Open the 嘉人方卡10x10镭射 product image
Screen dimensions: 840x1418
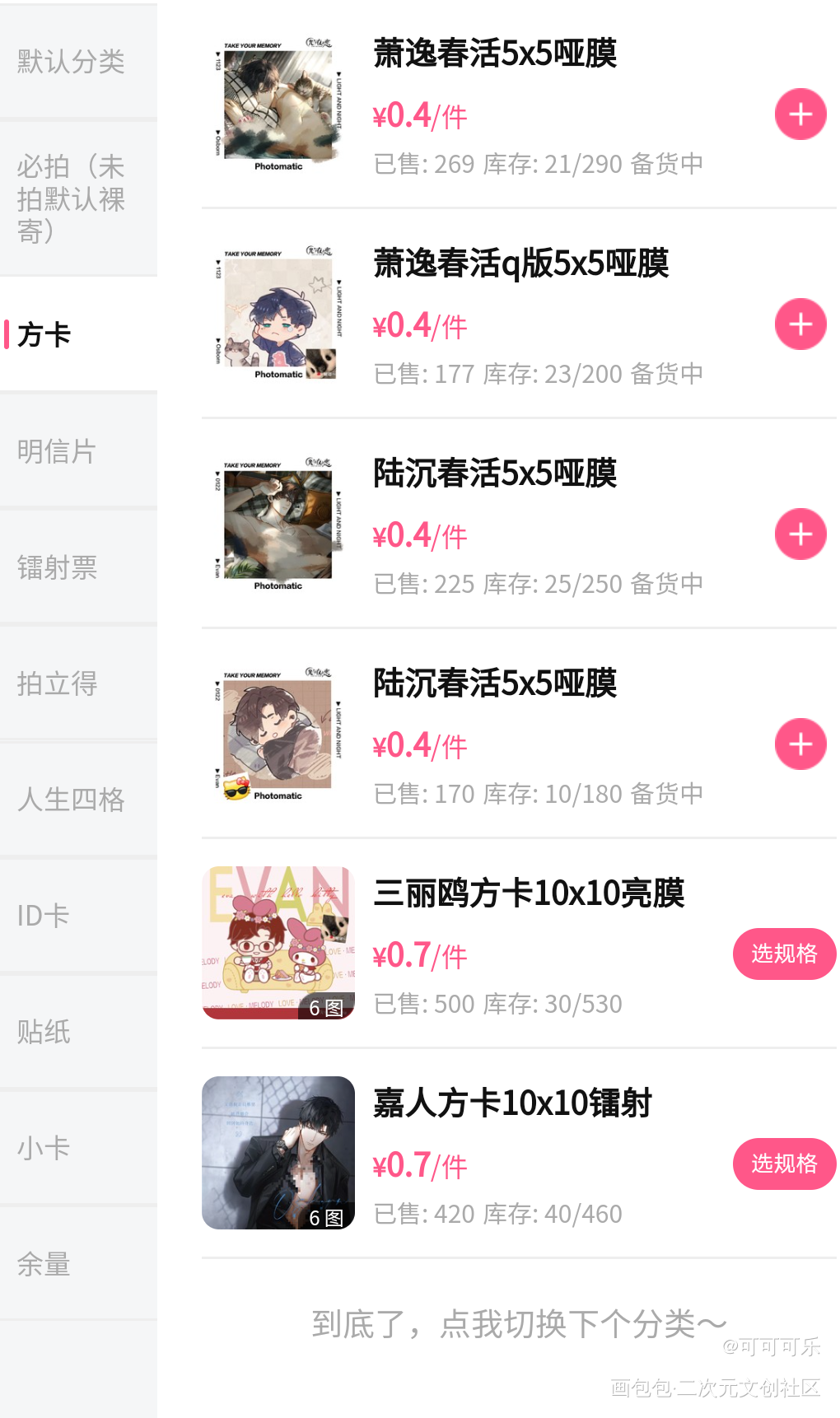pos(278,1152)
